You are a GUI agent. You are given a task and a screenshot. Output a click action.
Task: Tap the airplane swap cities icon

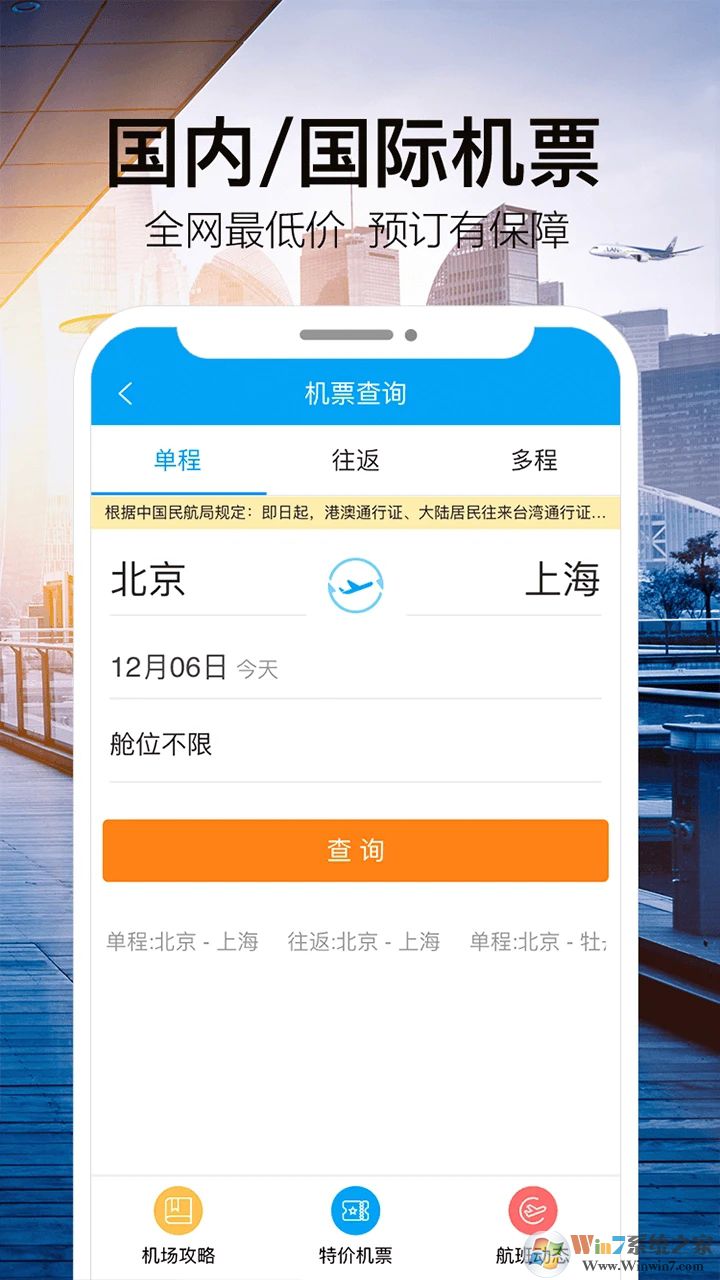355,583
